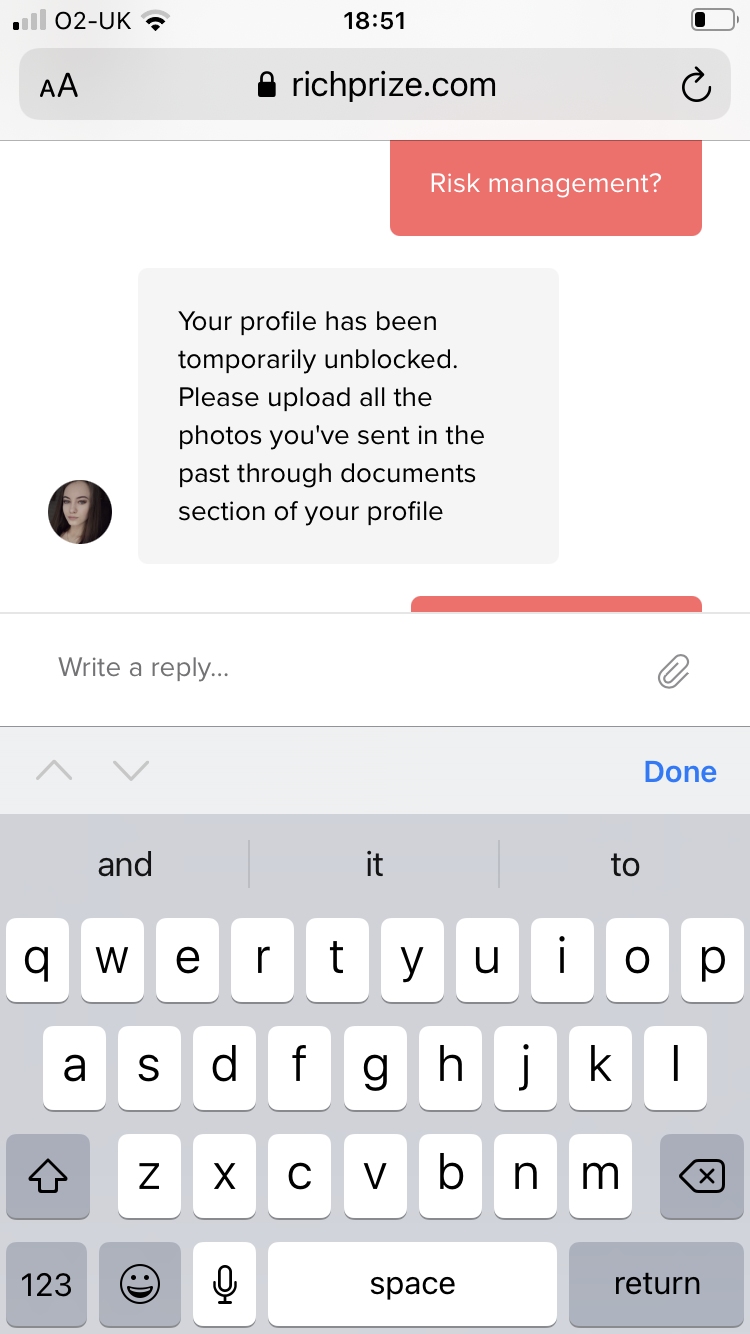This screenshot has width=750, height=1334.
Task: Hit the backspace key
Action: (702, 1176)
